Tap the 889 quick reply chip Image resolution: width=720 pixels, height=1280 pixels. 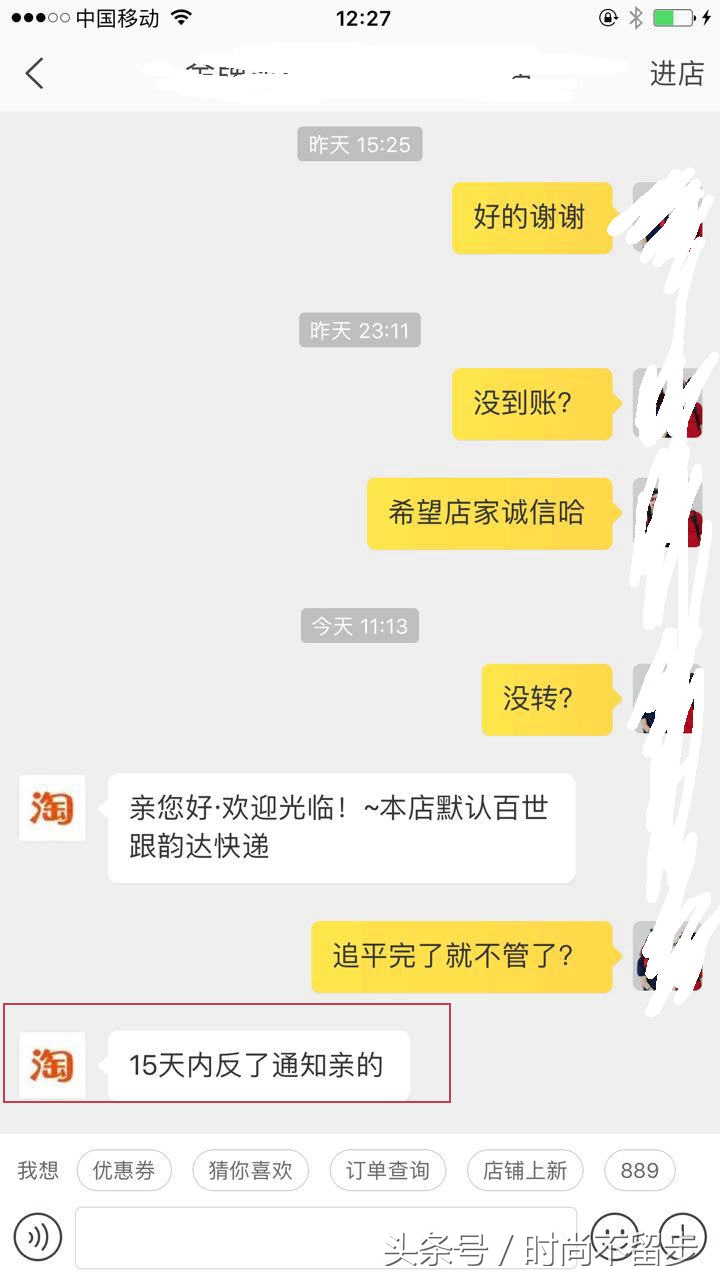[x=639, y=1170]
